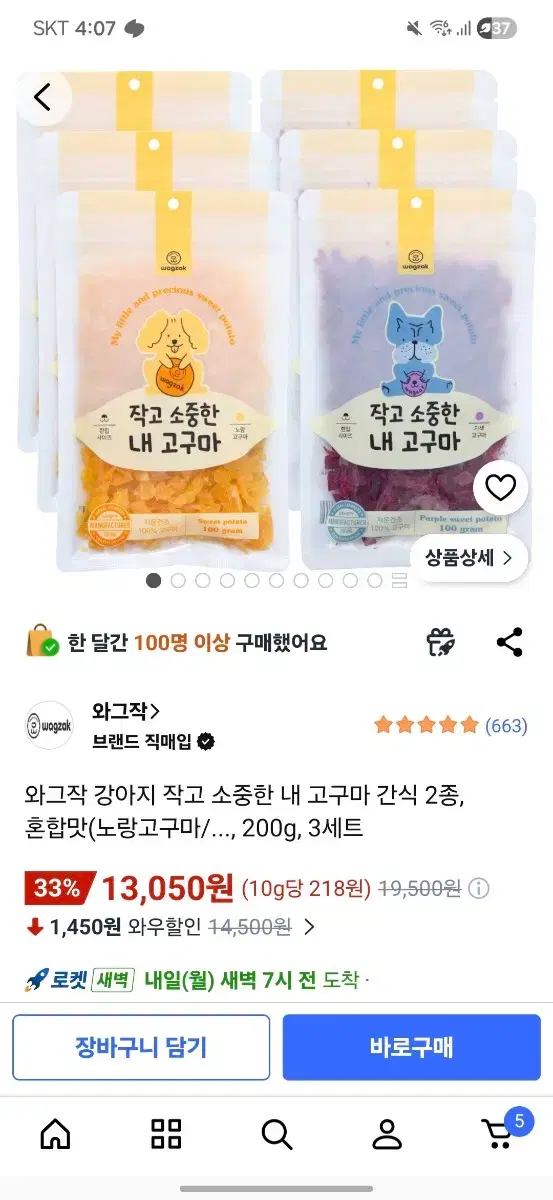Add product to wishlist with heart icon
The height and width of the screenshot is (1200, 553).
point(499,488)
